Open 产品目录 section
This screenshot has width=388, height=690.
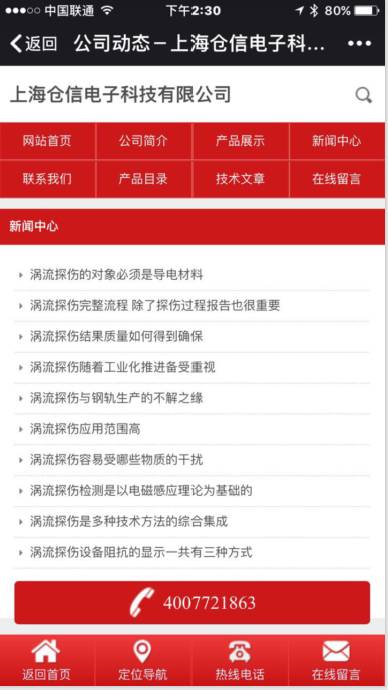[x=143, y=179]
